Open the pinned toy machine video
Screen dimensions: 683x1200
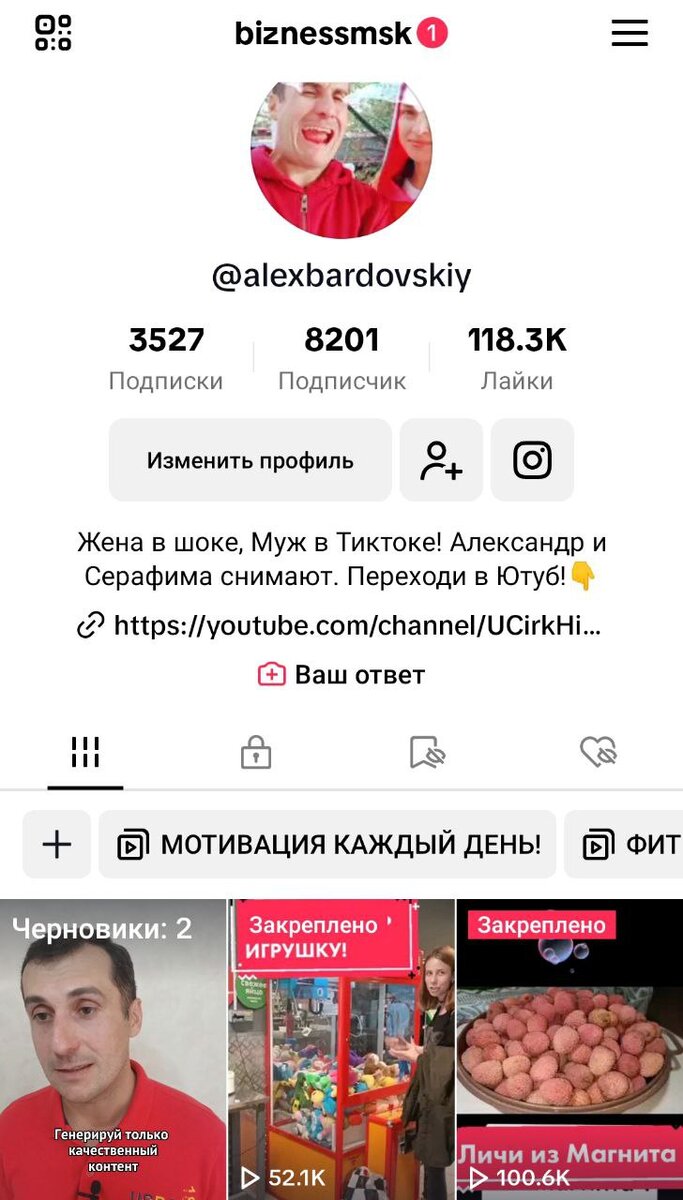pos(341,1050)
